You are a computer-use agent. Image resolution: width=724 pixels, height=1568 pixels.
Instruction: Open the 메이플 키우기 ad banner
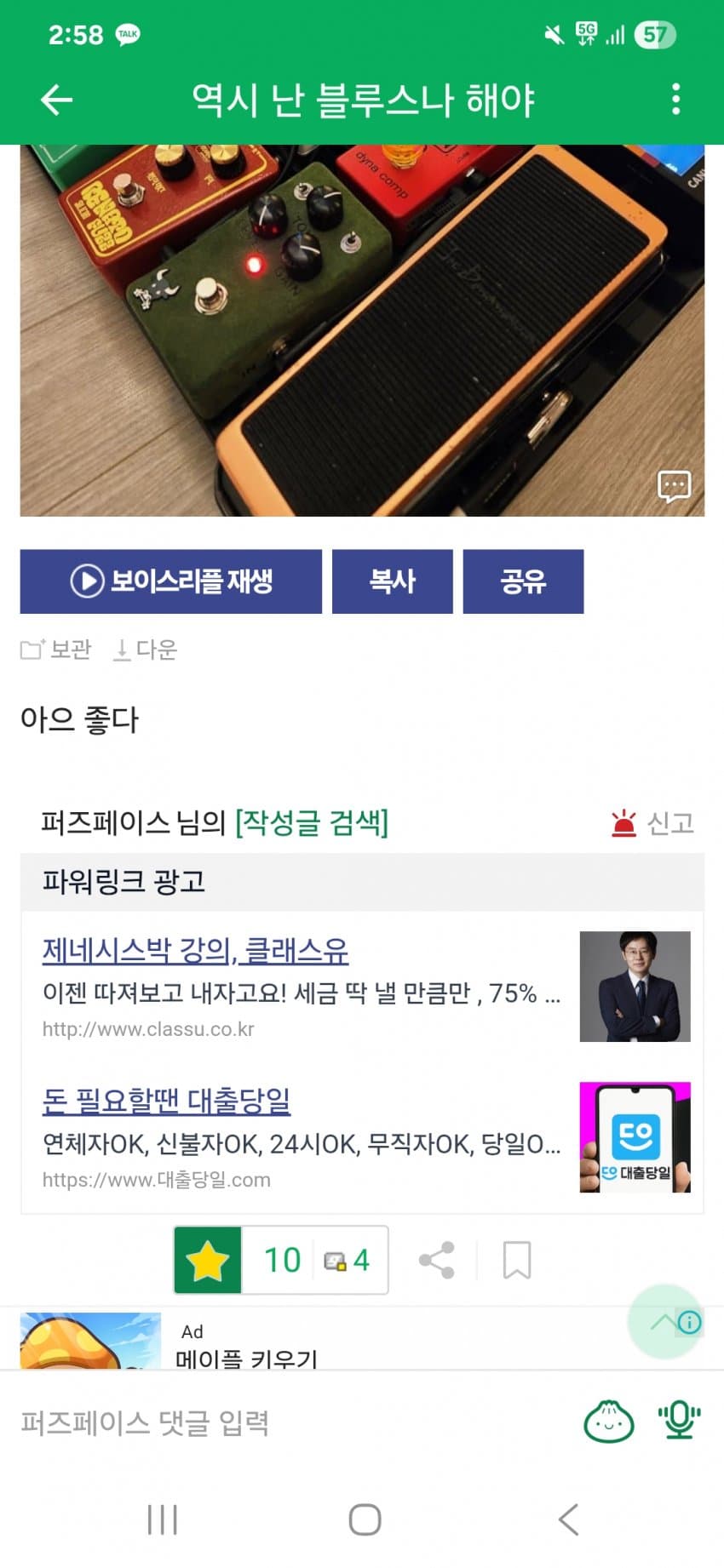pyautogui.click(x=245, y=1353)
